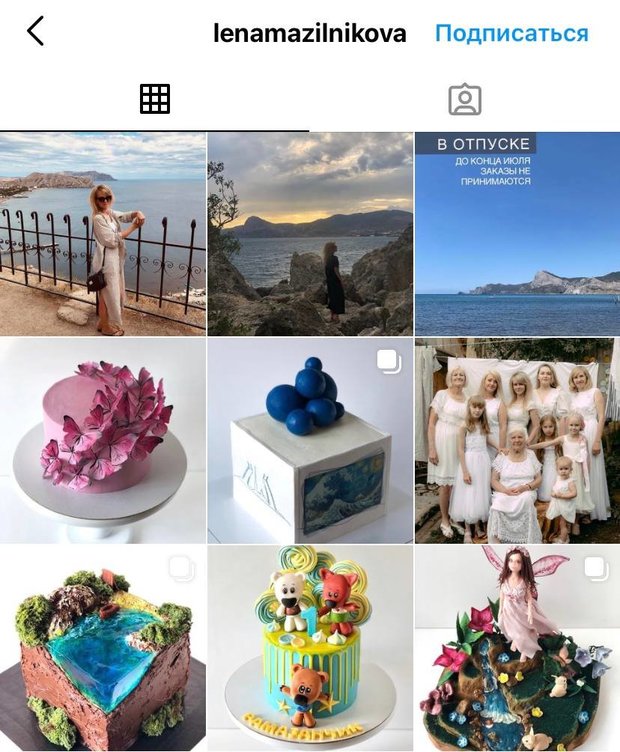Open the white cube cake with blue spheres
This screenshot has height=752, width=620.
pyautogui.click(x=310, y=440)
